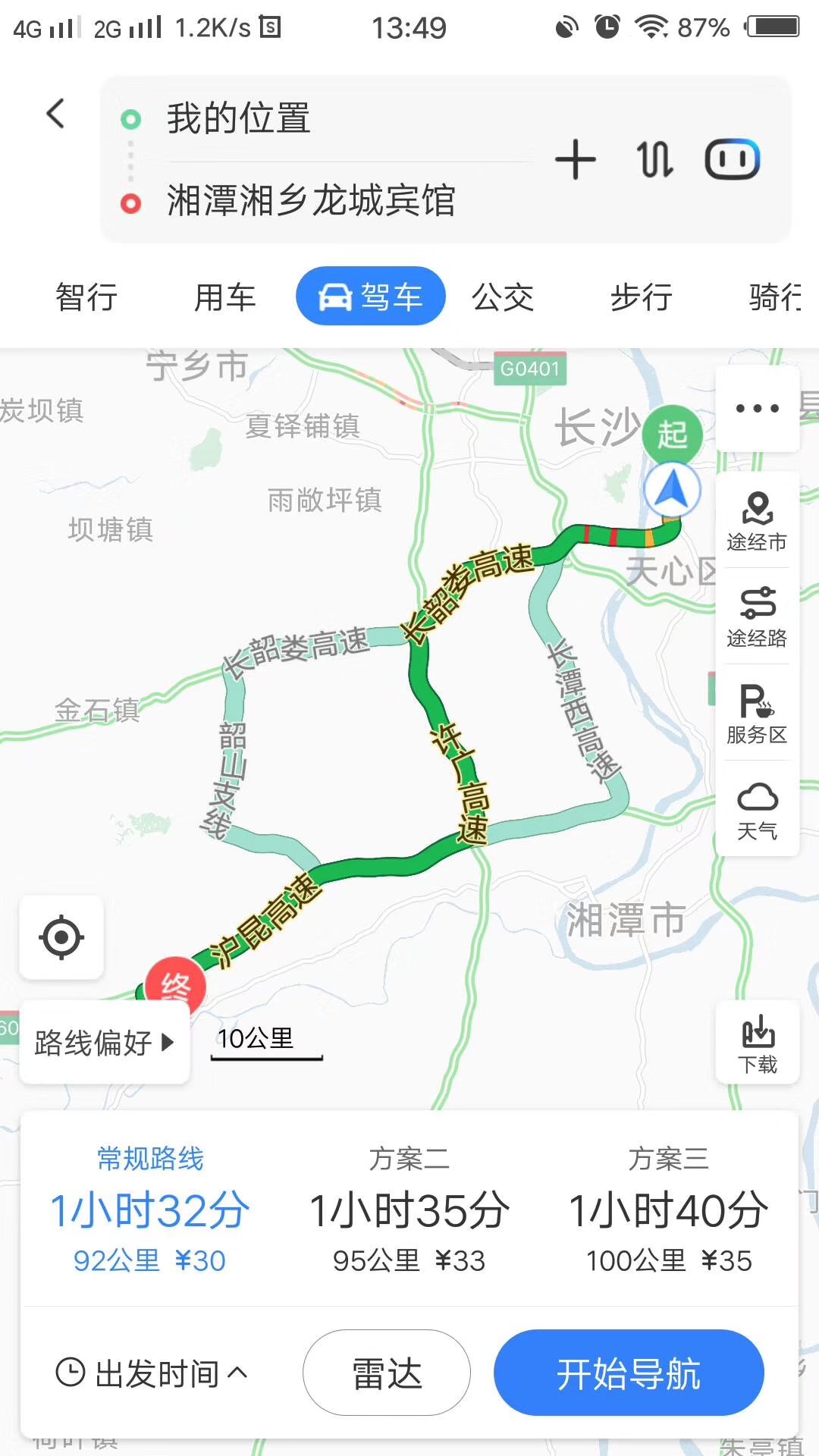The width and height of the screenshot is (819, 1456).
Task: Set the 出发时间 departure time
Action: pos(152,1373)
